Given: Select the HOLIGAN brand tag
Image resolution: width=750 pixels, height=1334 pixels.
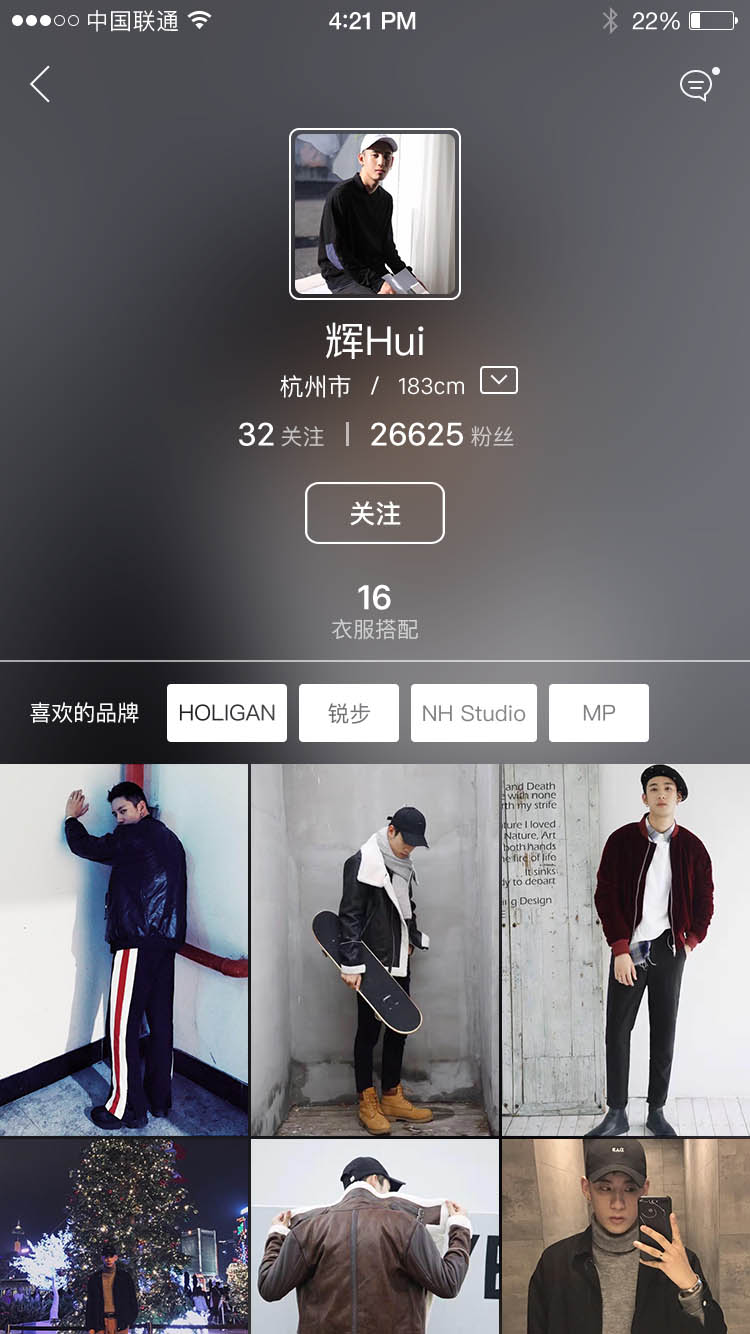Looking at the screenshot, I should click(226, 713).
